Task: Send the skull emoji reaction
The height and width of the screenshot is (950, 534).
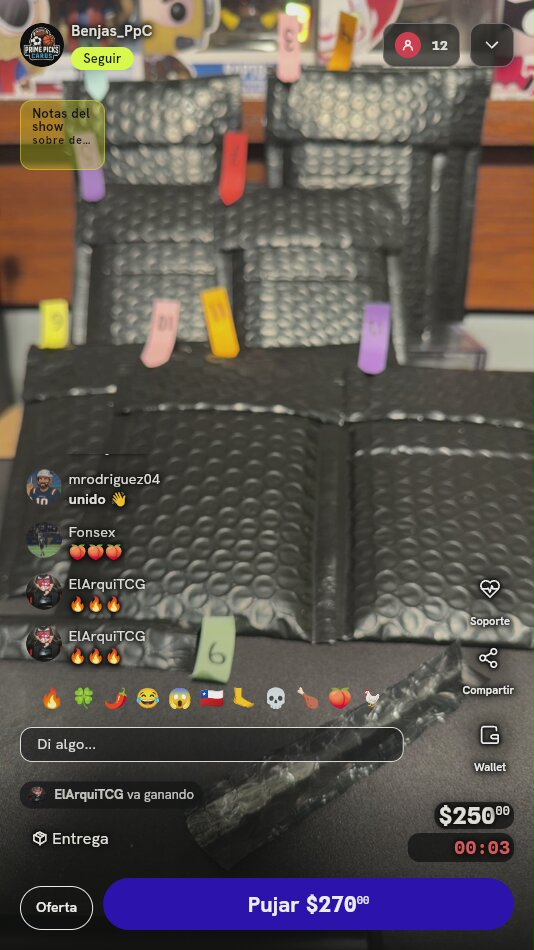Action: [x=275, y=699]
